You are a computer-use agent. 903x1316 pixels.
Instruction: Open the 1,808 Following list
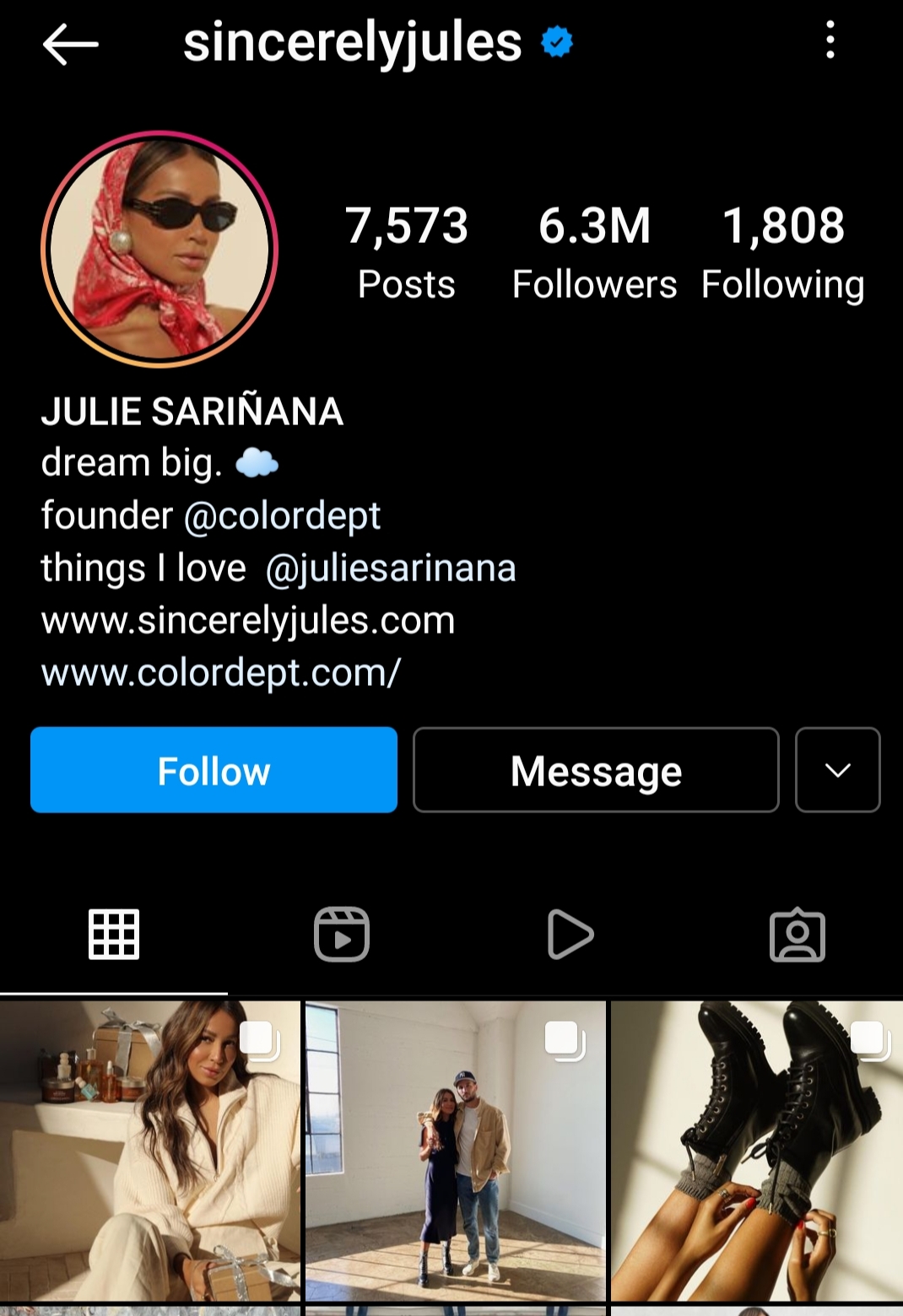[782, 252]
